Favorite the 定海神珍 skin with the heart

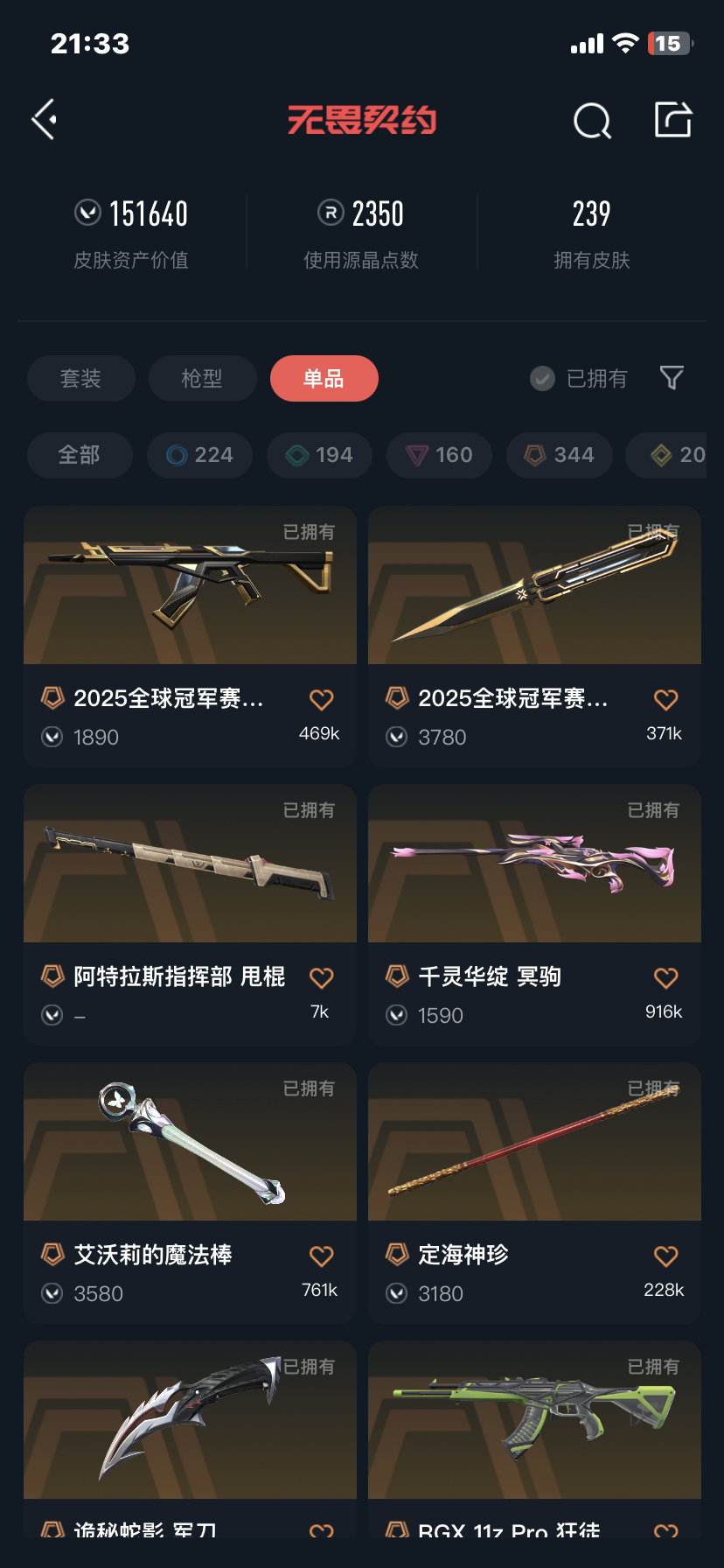pyautogui.click(x=665, y=1256)
